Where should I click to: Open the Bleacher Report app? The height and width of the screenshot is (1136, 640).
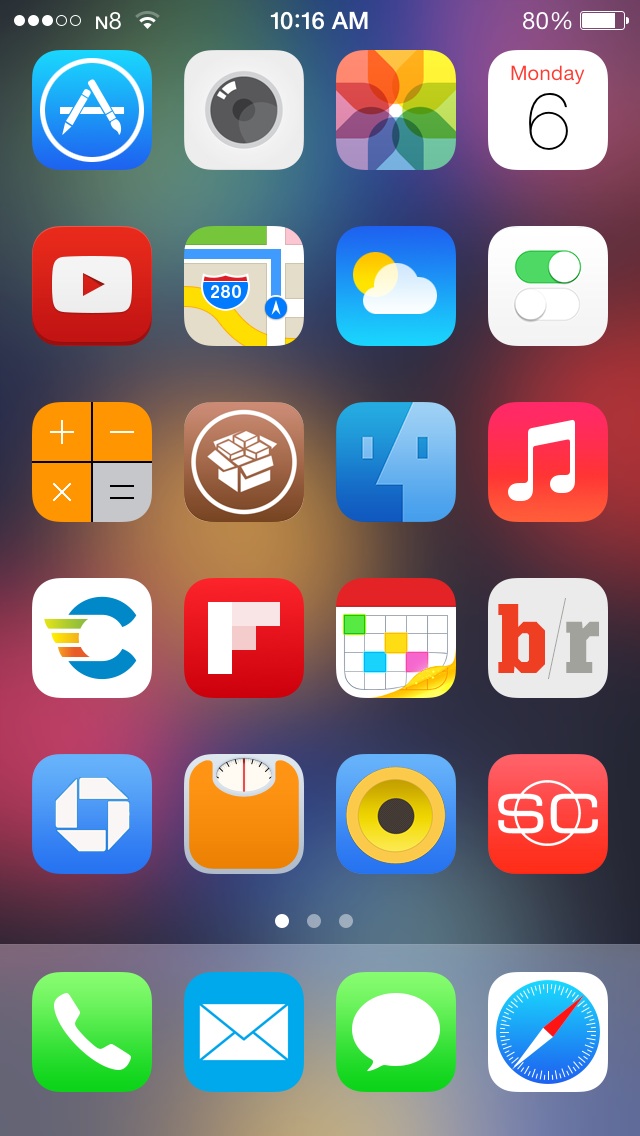coord(548,638)
